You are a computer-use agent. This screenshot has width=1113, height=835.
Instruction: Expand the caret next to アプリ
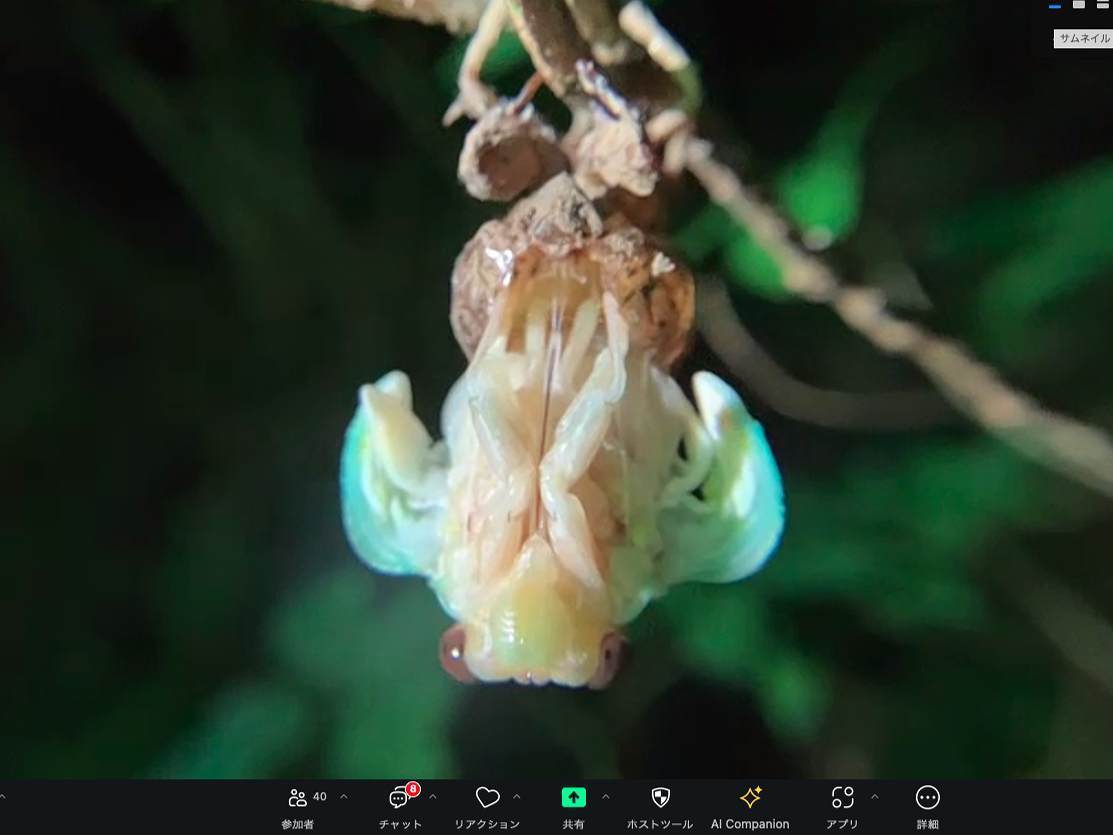875,797
